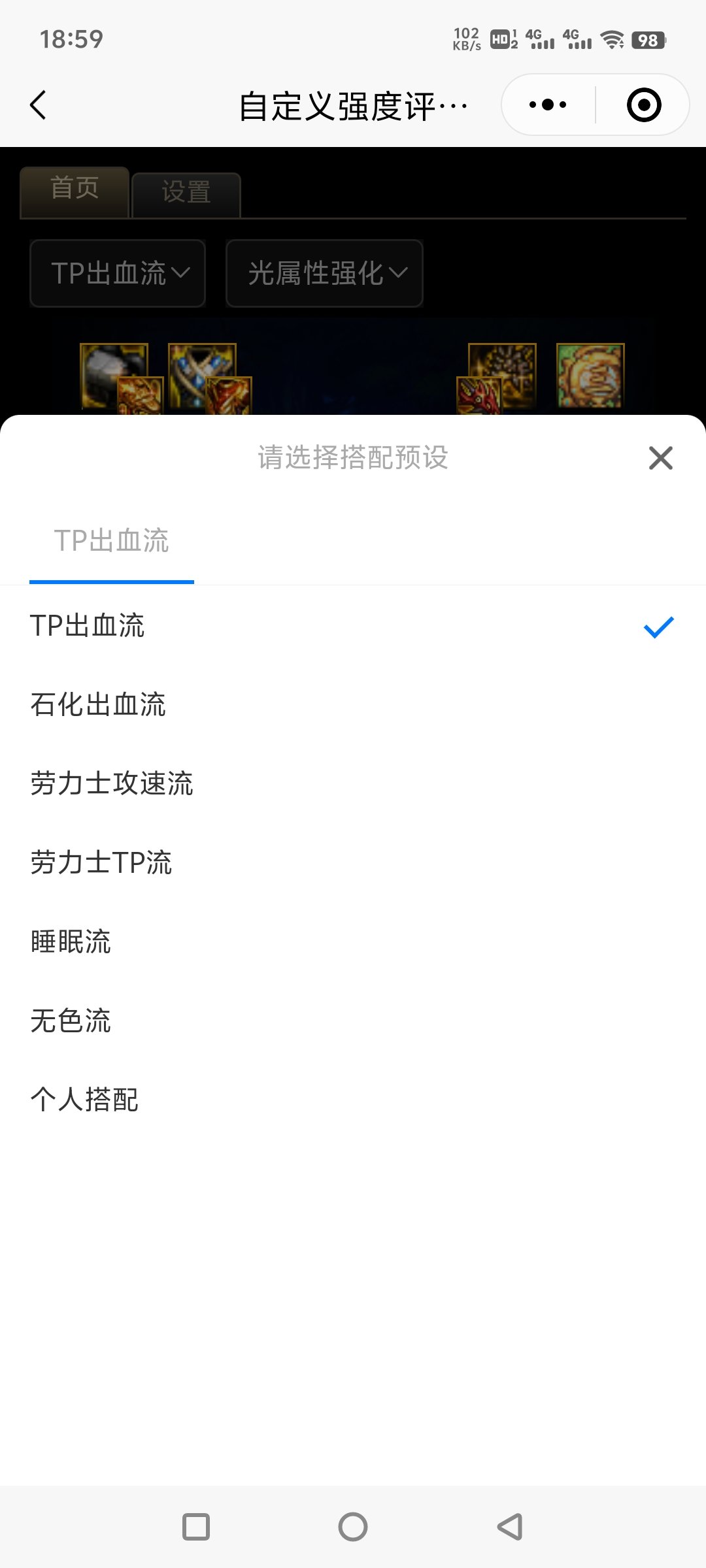The image size is (706, 1568).
Task: Open the 个人搭配 option
Action: (353, 1100)
